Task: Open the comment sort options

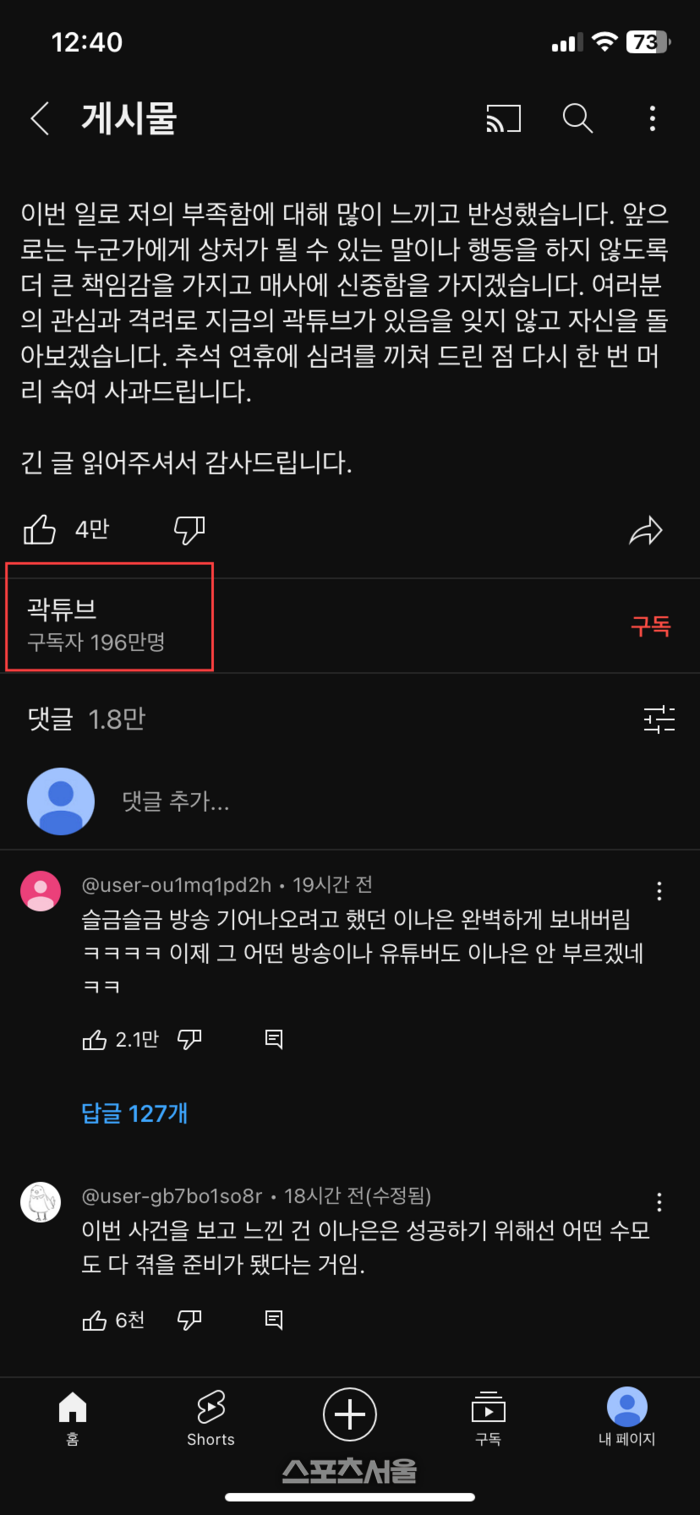Action: click(659, 718)
